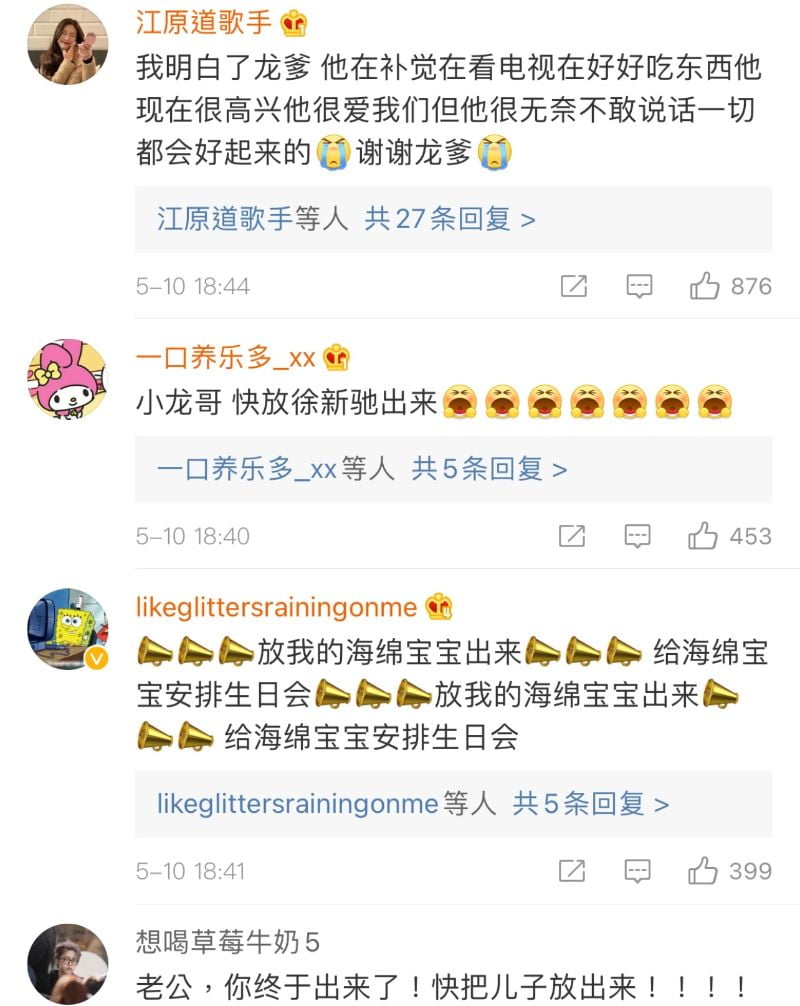Open 江原道歌手's profile avatar
Screen dimensions: 800x1006
click(67, 45)
